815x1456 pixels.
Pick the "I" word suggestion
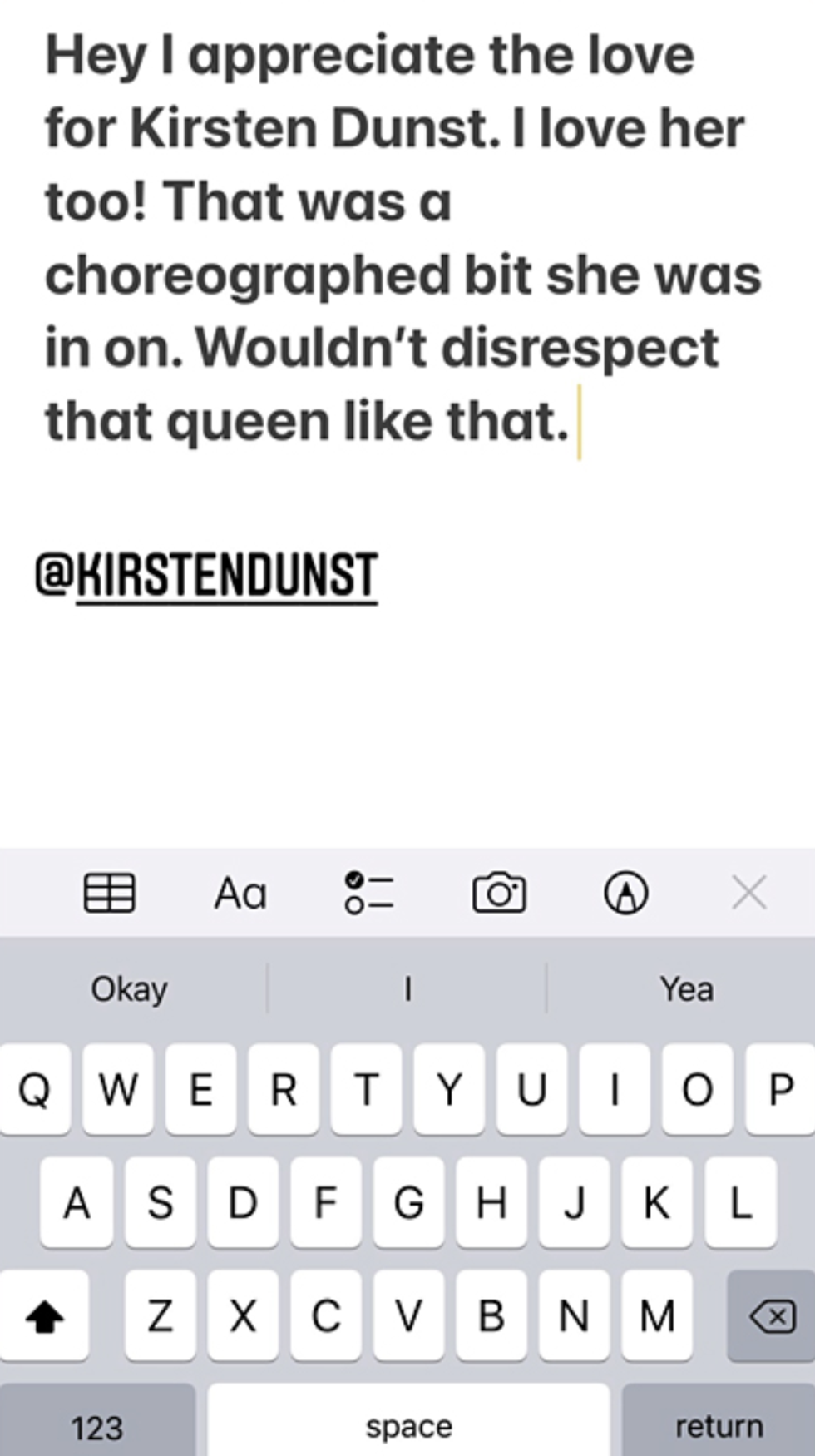407,989
